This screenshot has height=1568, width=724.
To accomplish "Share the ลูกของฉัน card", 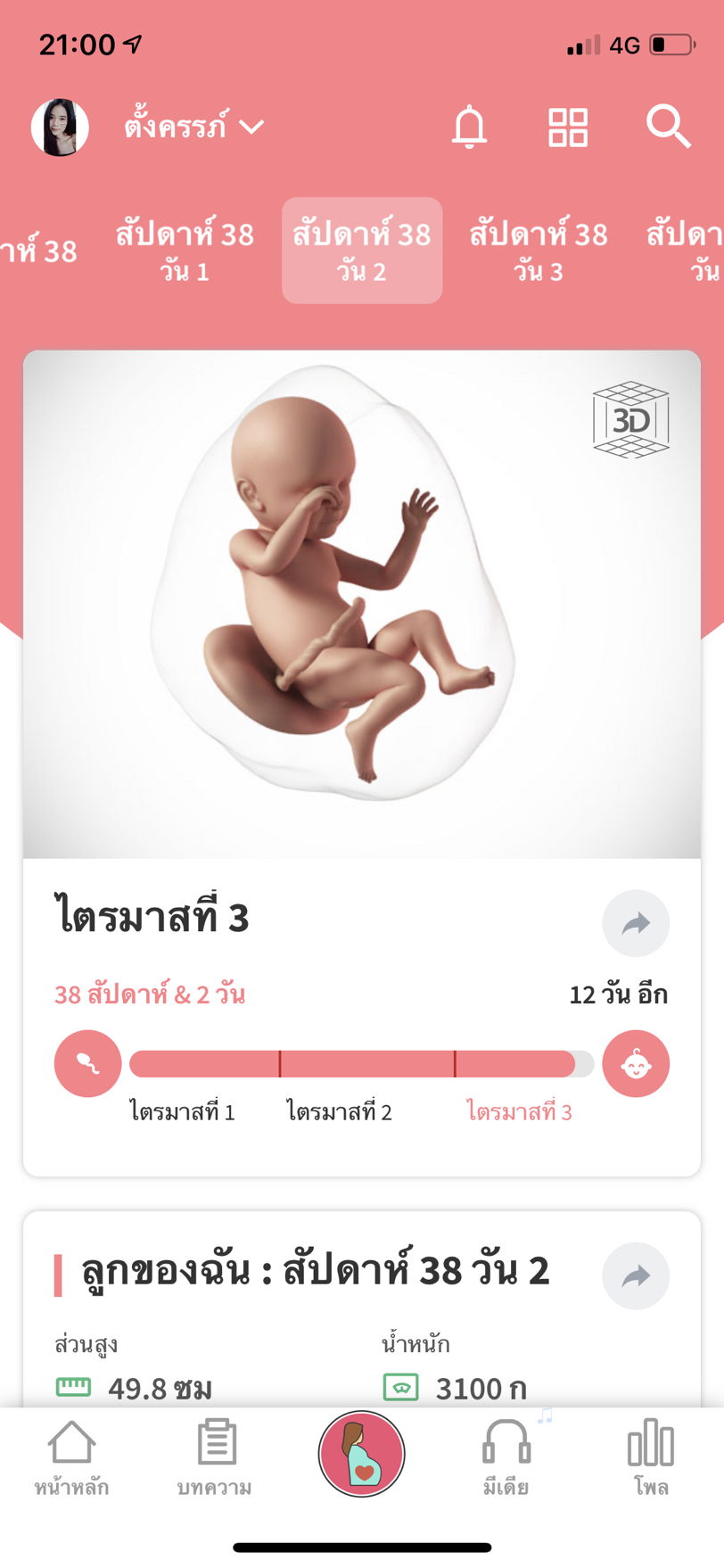I will (636, 1276).
